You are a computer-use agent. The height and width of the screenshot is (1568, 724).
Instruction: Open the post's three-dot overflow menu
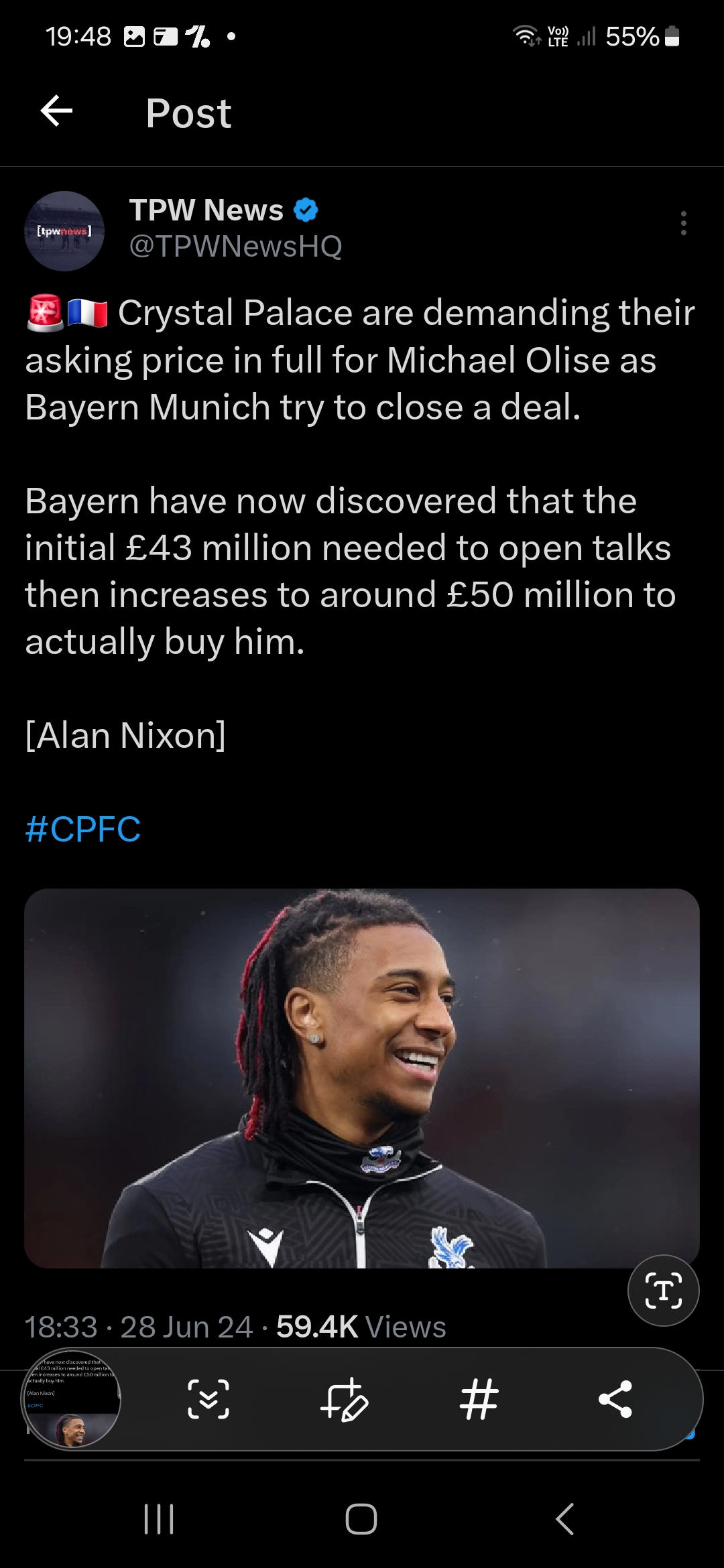tap(683, 223)
